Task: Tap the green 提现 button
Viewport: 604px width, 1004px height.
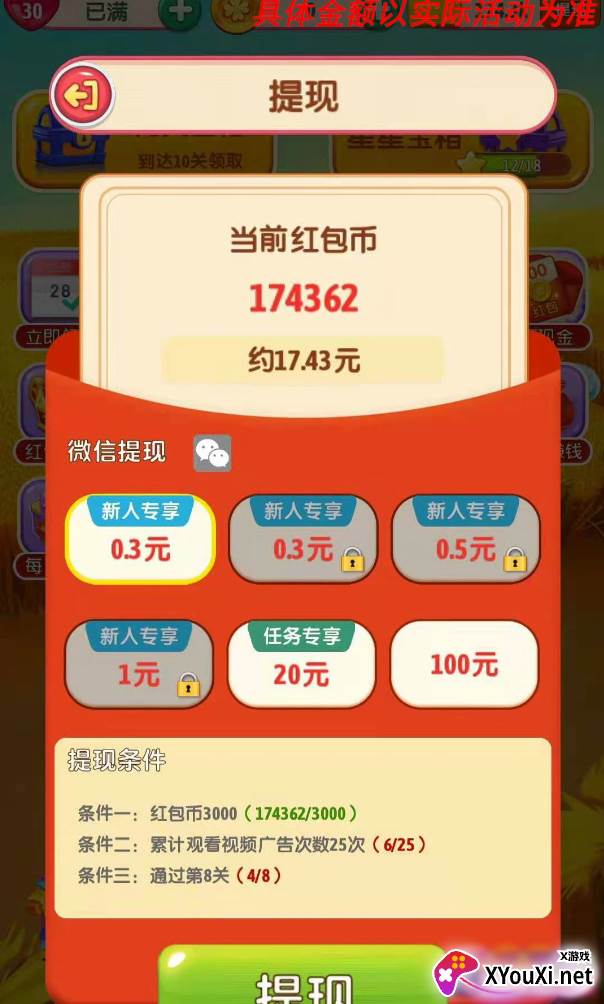Action: (x=302, y=976)
